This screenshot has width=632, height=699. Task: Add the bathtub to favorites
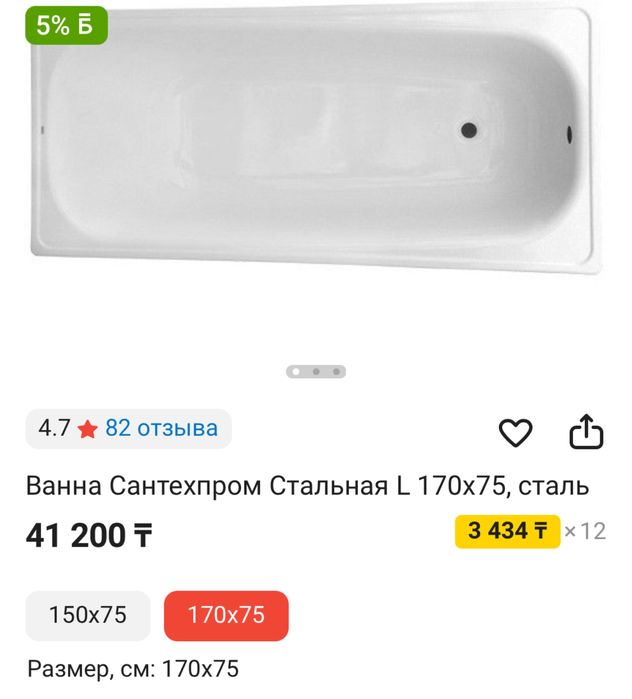click(x=515, y=433)
